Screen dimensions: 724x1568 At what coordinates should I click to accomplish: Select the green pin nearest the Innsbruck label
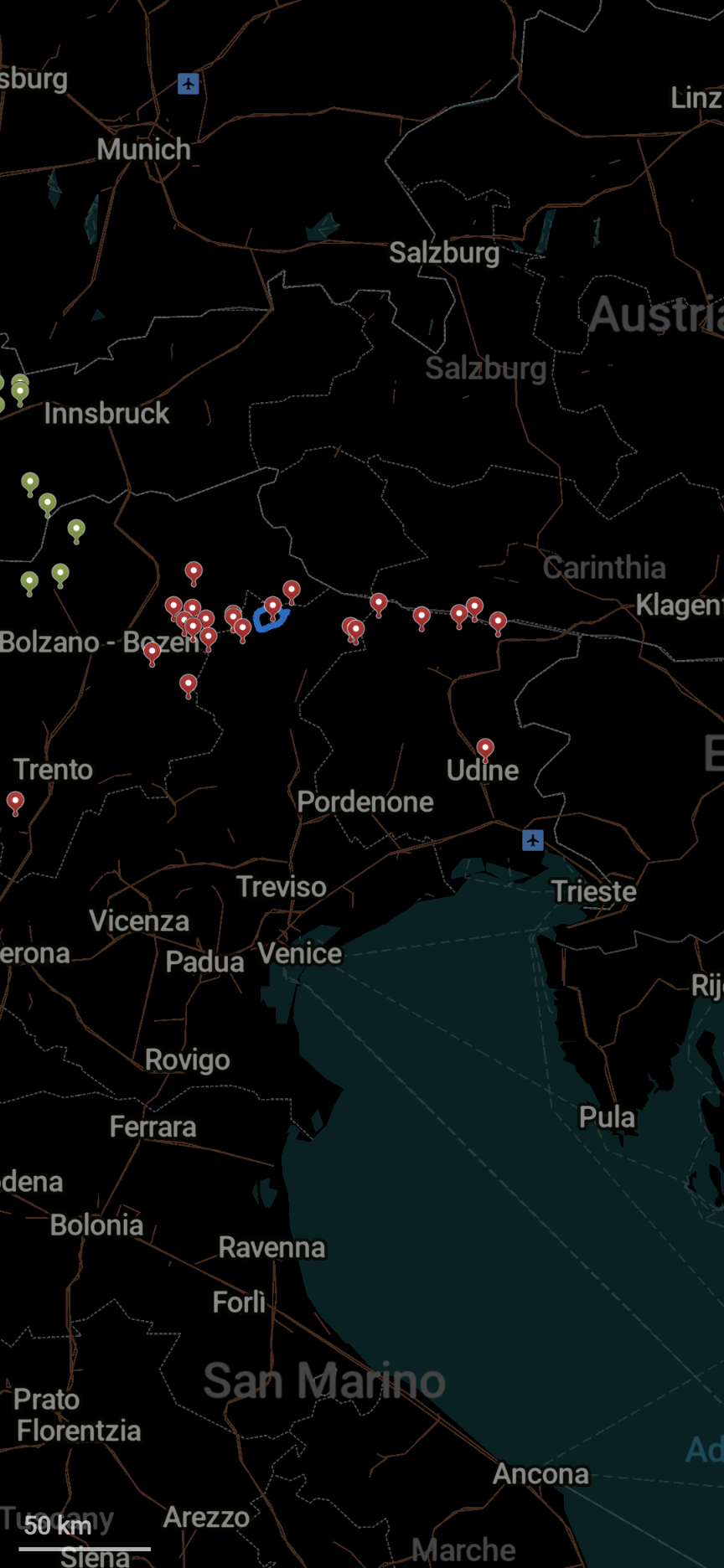(x=20, y=392)
